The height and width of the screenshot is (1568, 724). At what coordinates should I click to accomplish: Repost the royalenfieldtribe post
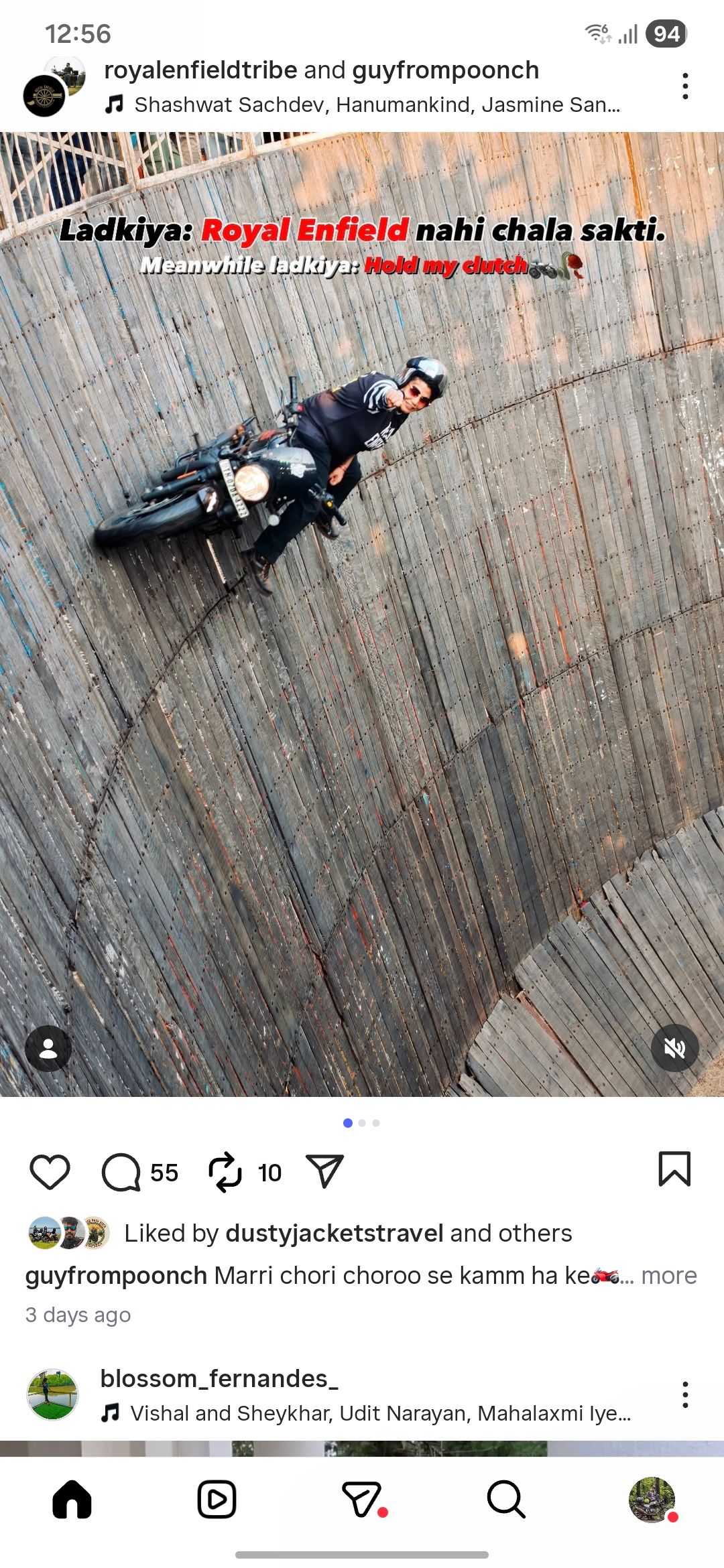[225, 1172]
